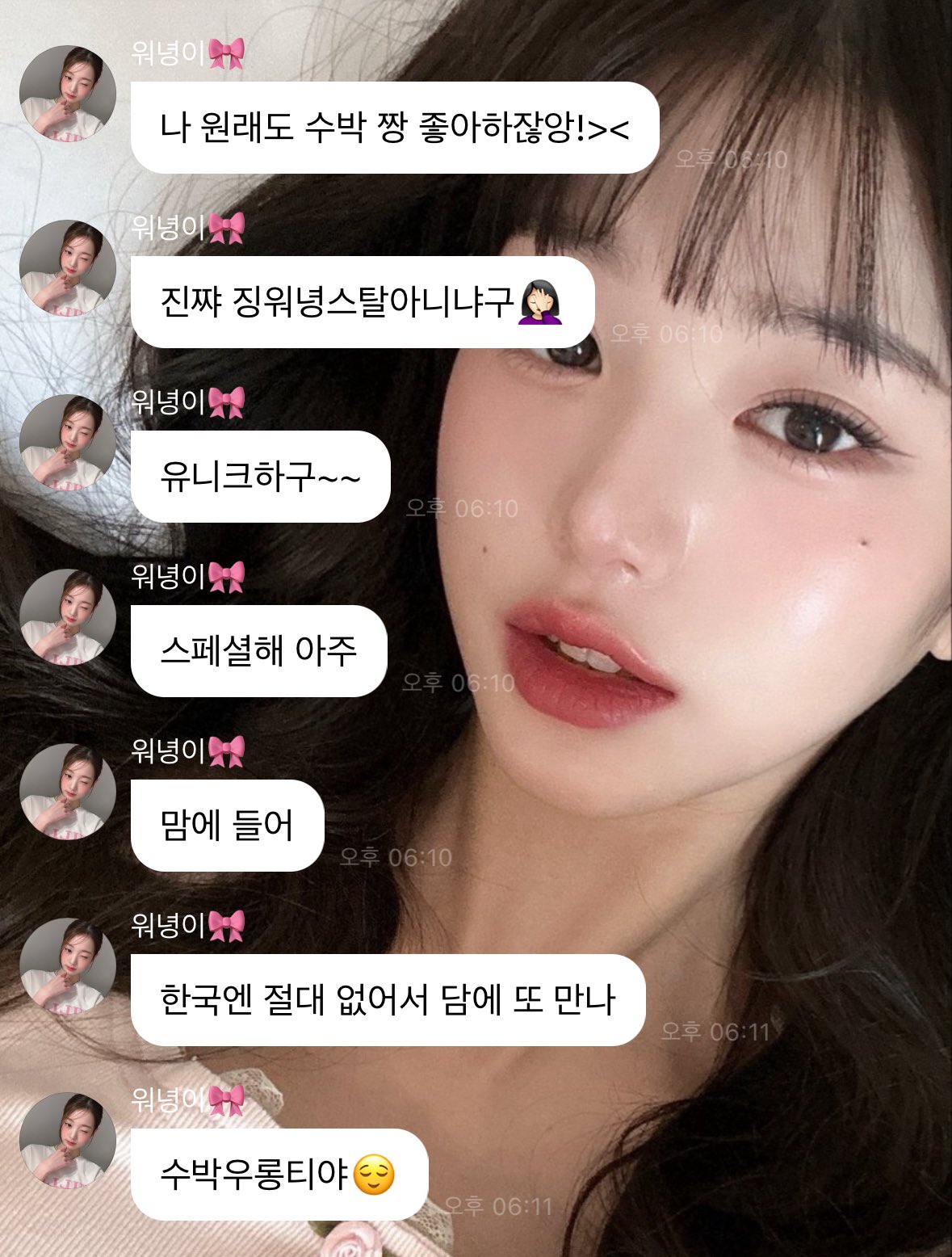Open the avatar next to the '맘에 들어' message
The image size is (952, 1257).
68,791
